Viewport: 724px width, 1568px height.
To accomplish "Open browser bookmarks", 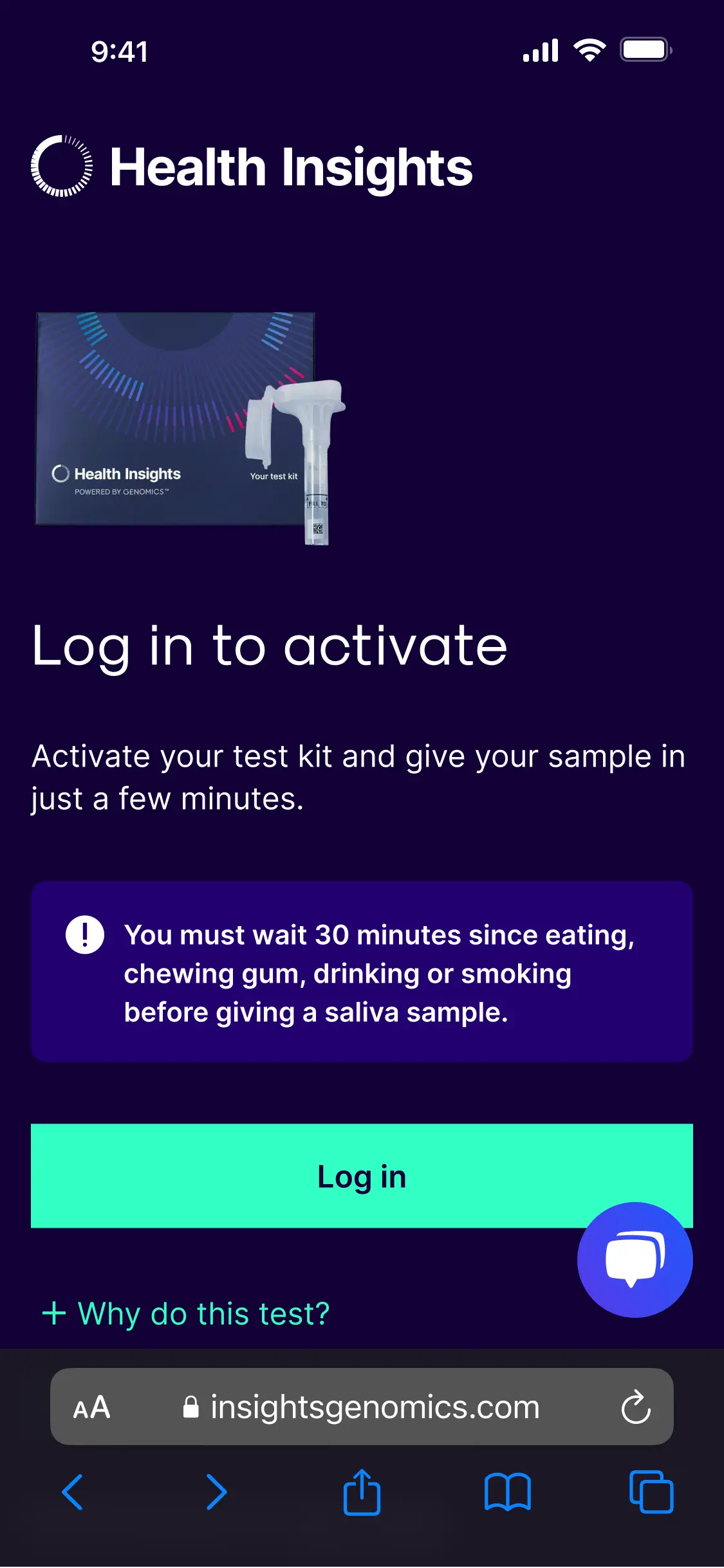I will tap(507, 1492).
